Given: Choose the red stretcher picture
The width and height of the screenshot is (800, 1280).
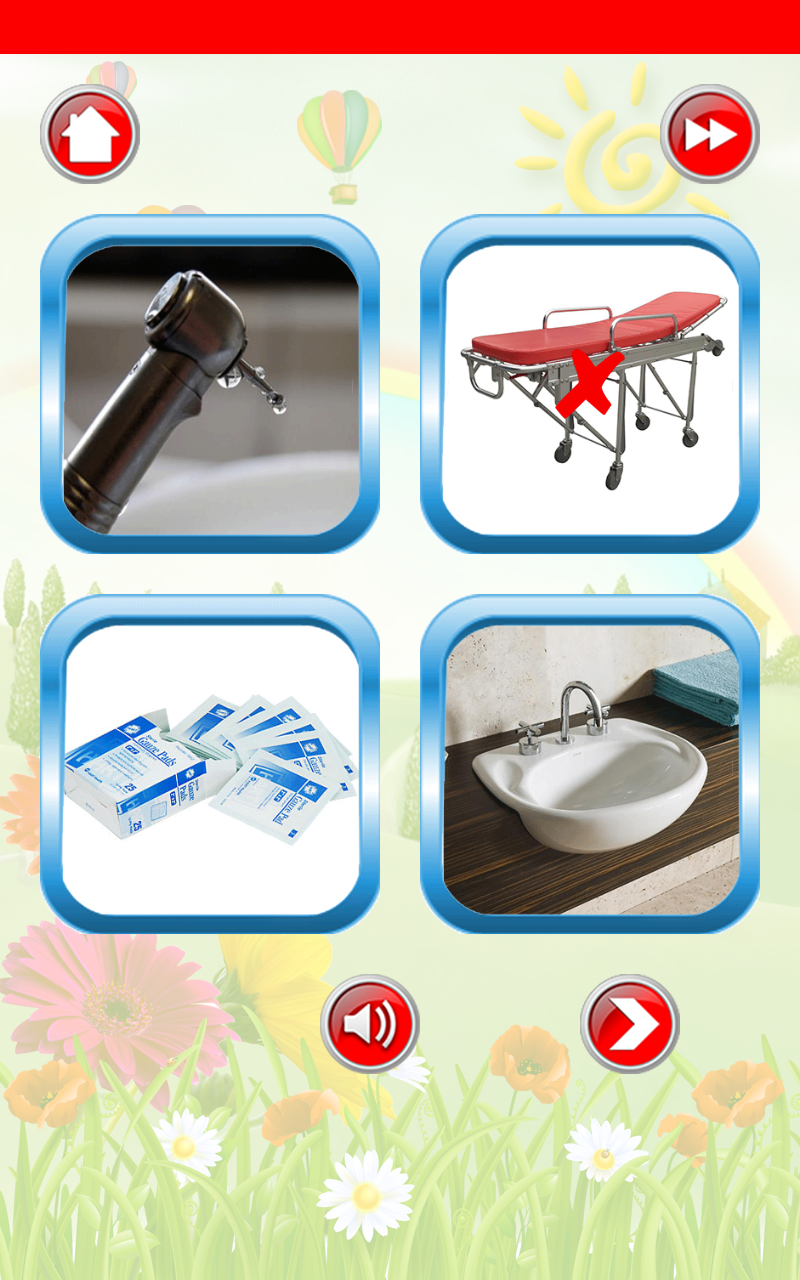Looking at the screenshot, I should (x=590, y=384).
